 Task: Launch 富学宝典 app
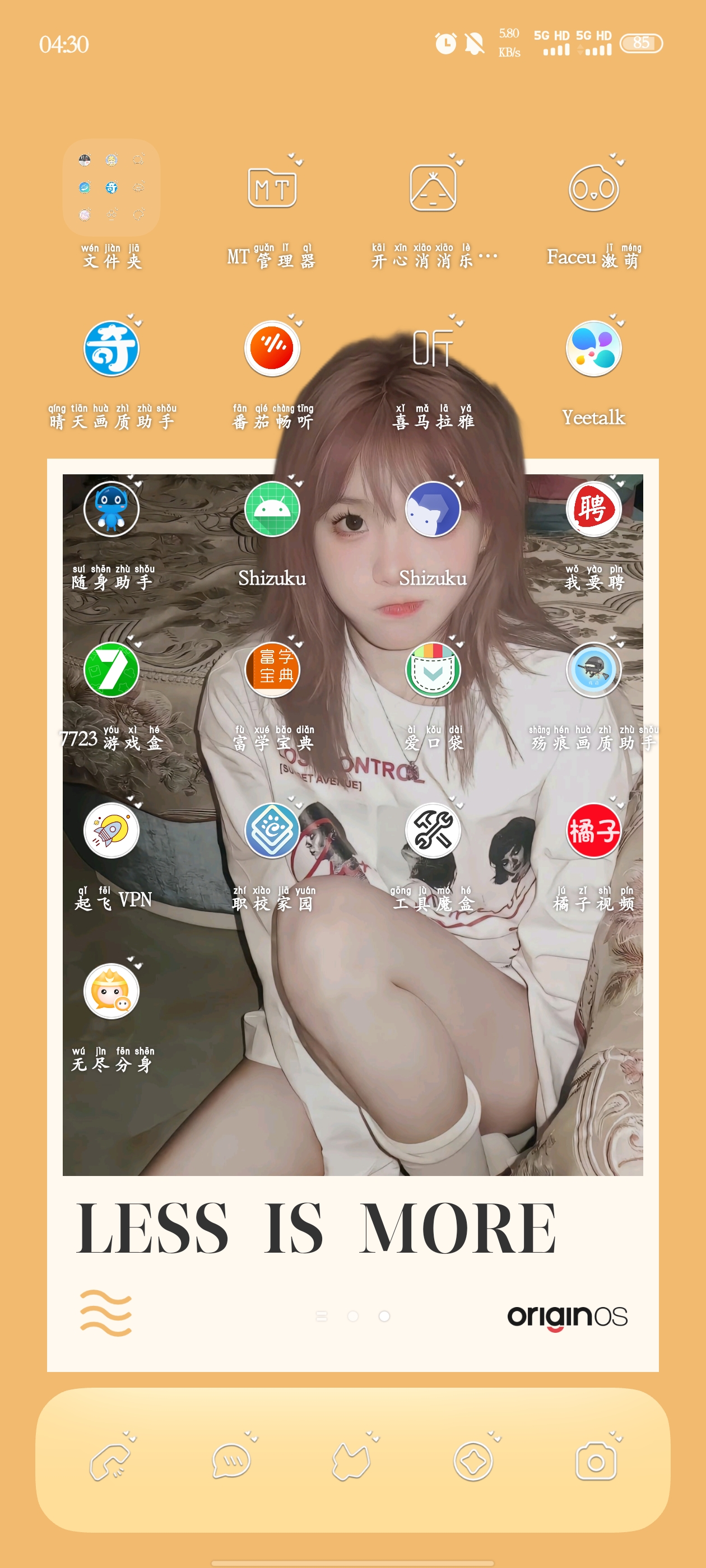tap(272, 670)
